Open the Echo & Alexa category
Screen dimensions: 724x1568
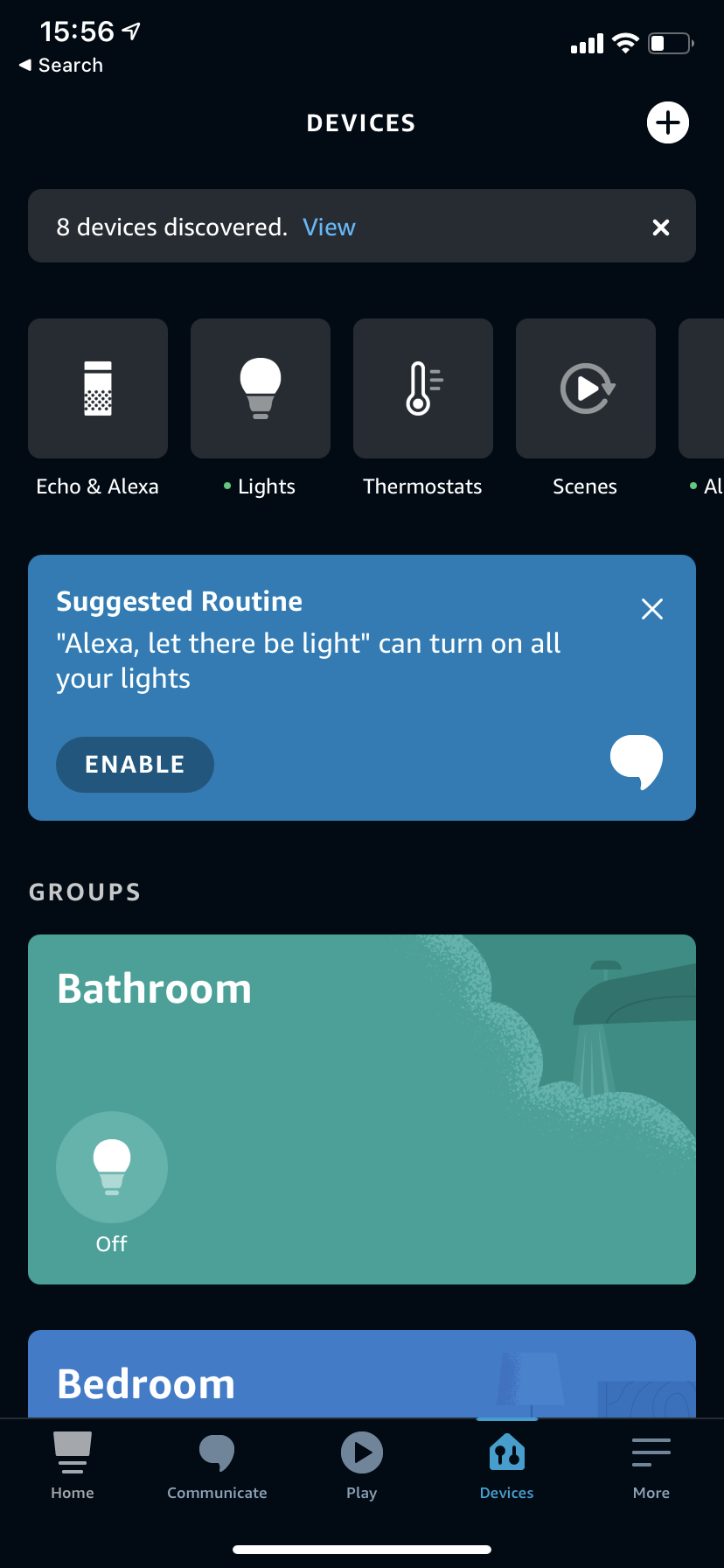(x=98, y=389)
